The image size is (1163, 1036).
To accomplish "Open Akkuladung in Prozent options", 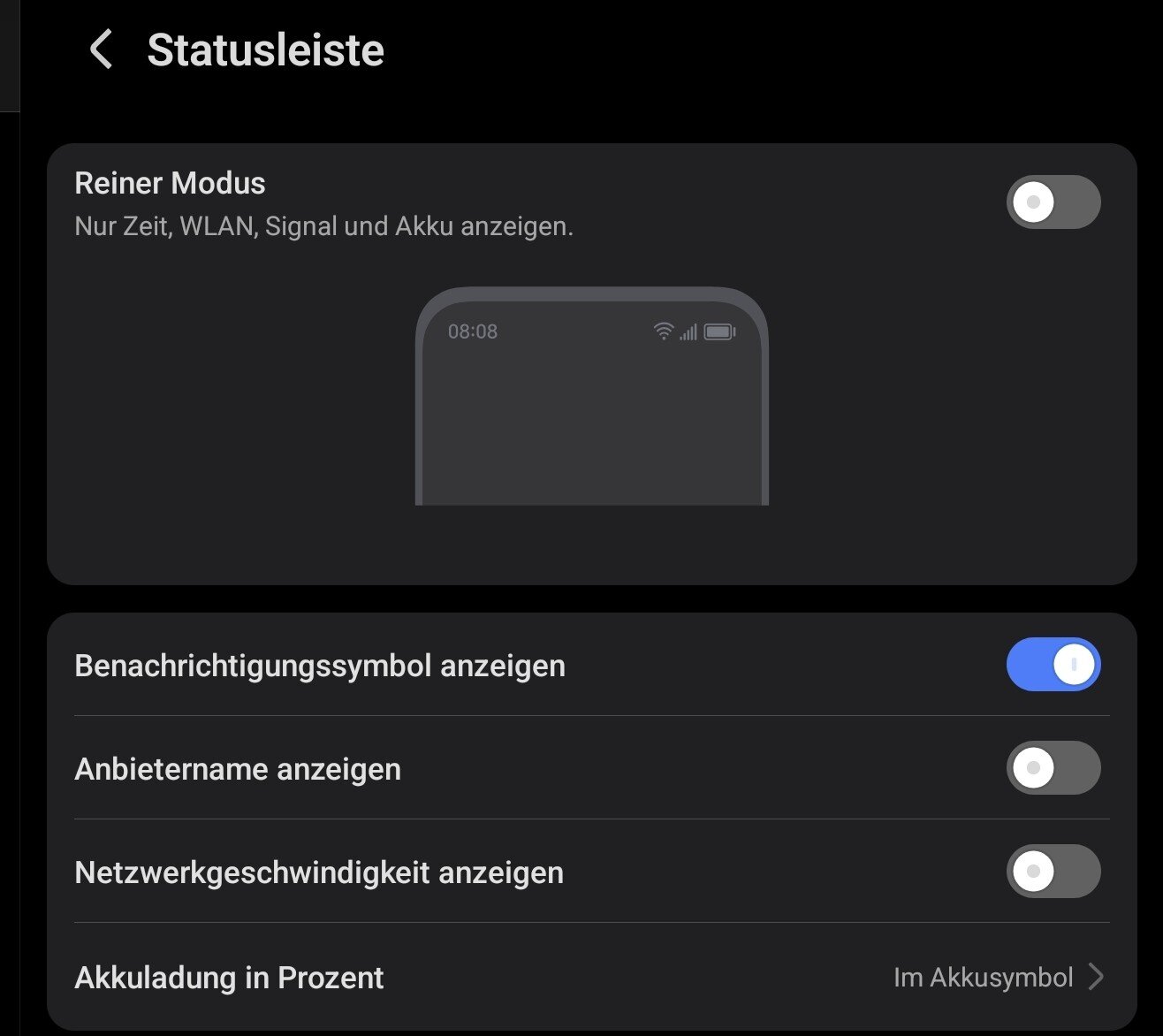I will point(590,977).
